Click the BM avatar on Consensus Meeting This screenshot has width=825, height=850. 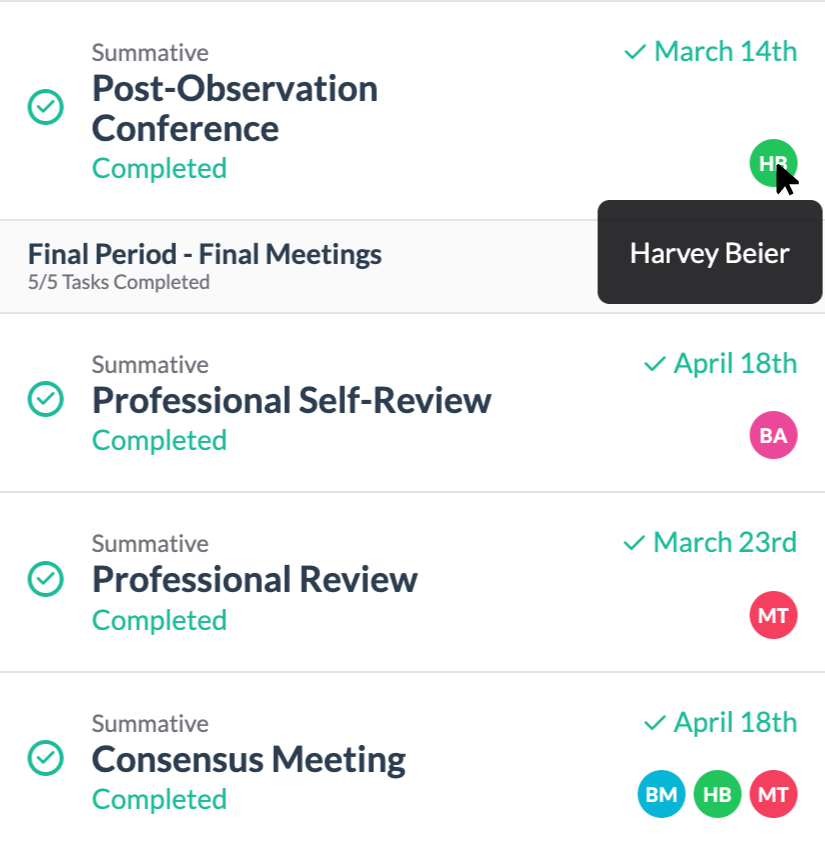click(661, 794)
